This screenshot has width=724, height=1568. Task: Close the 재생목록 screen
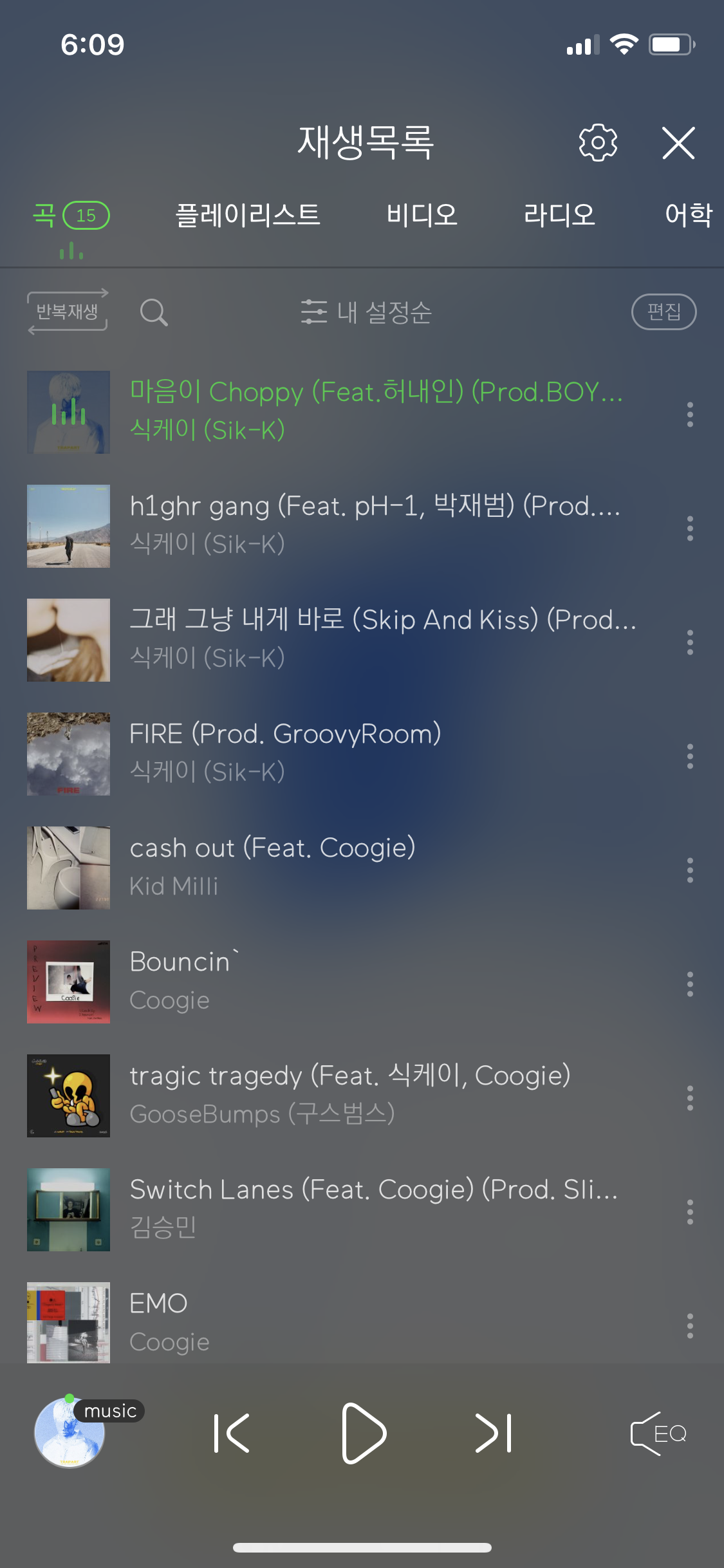tap(678, 142)
